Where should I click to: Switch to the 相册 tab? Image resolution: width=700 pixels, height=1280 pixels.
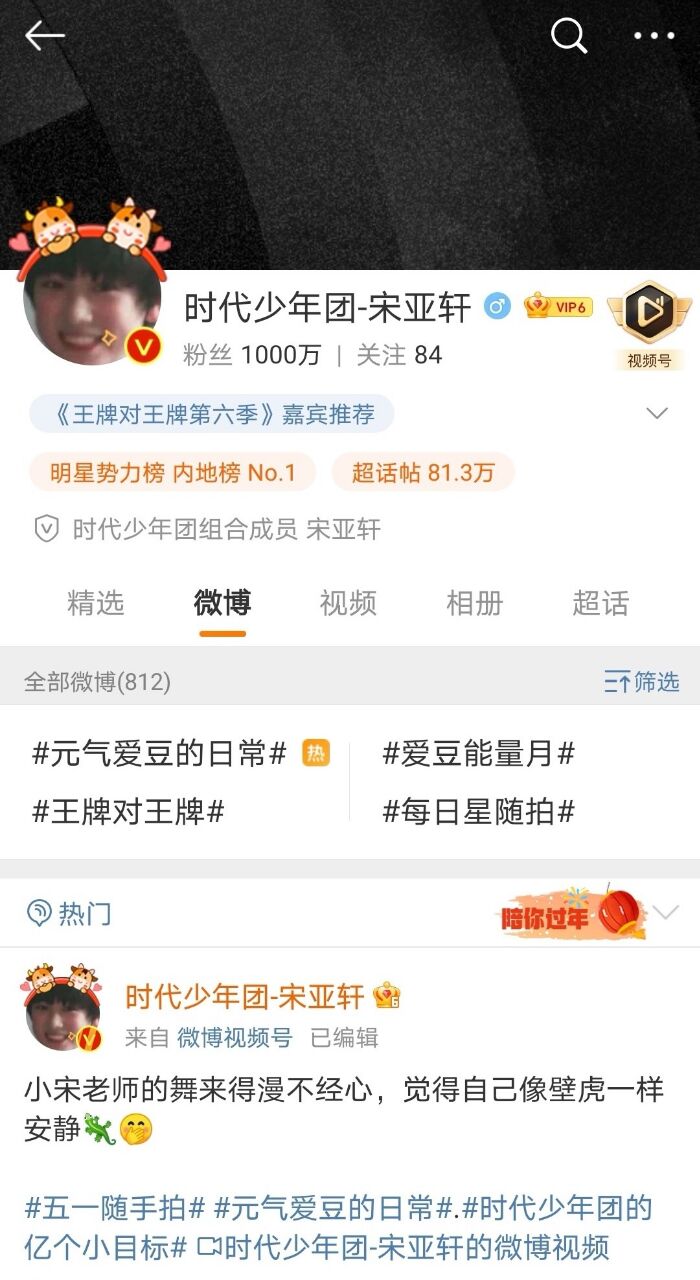click(x=474, y=603)
